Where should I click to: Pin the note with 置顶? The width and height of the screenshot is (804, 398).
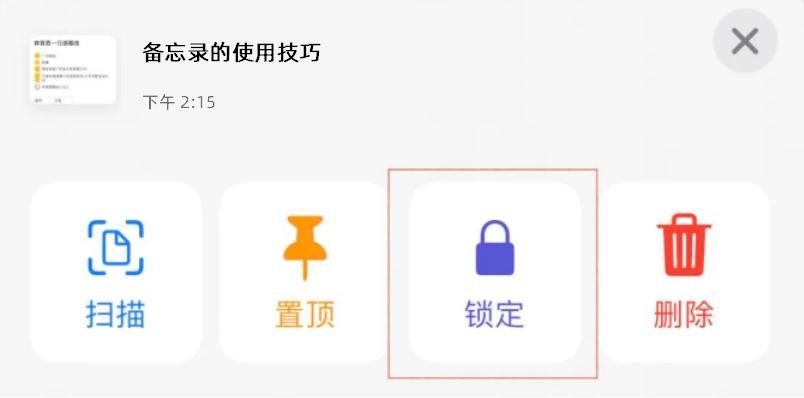[305, 272]
